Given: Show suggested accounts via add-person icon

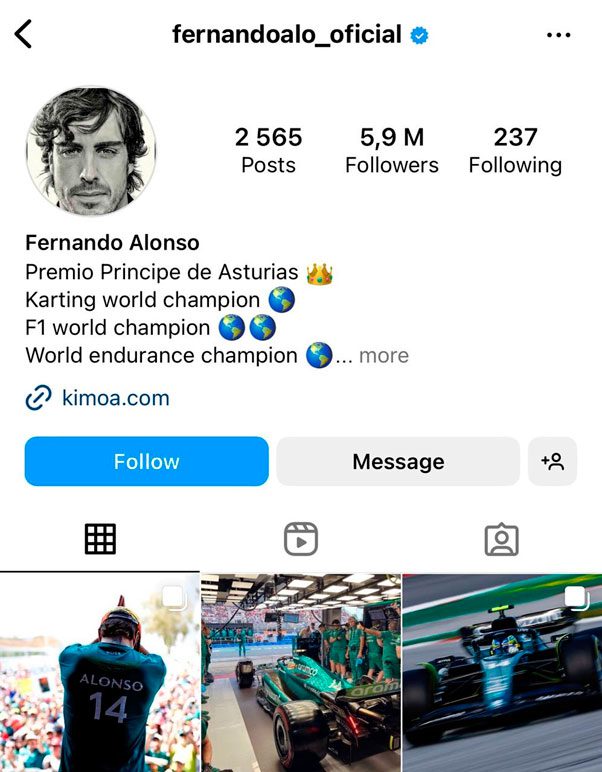Looking at the screenshot, I should pyautogui.click(x=552, y=461).
